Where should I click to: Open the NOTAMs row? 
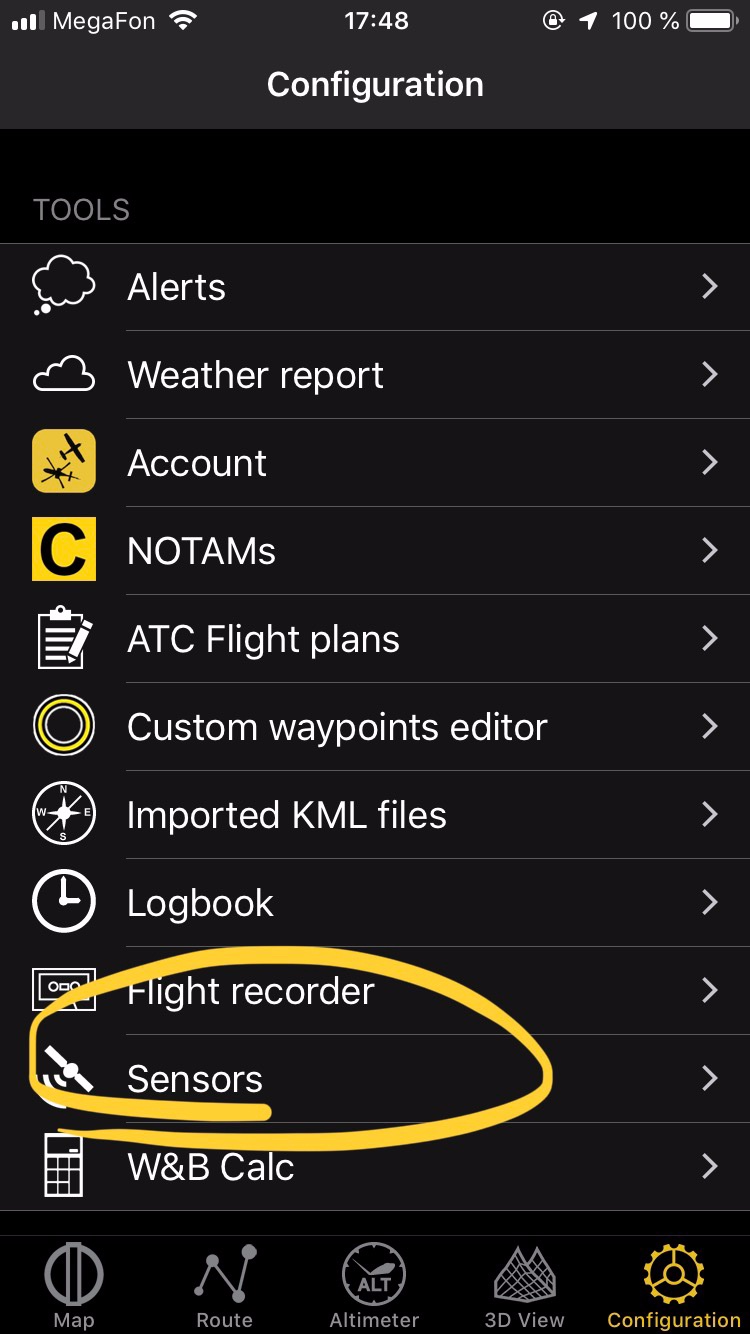click(x=375, y=552)
